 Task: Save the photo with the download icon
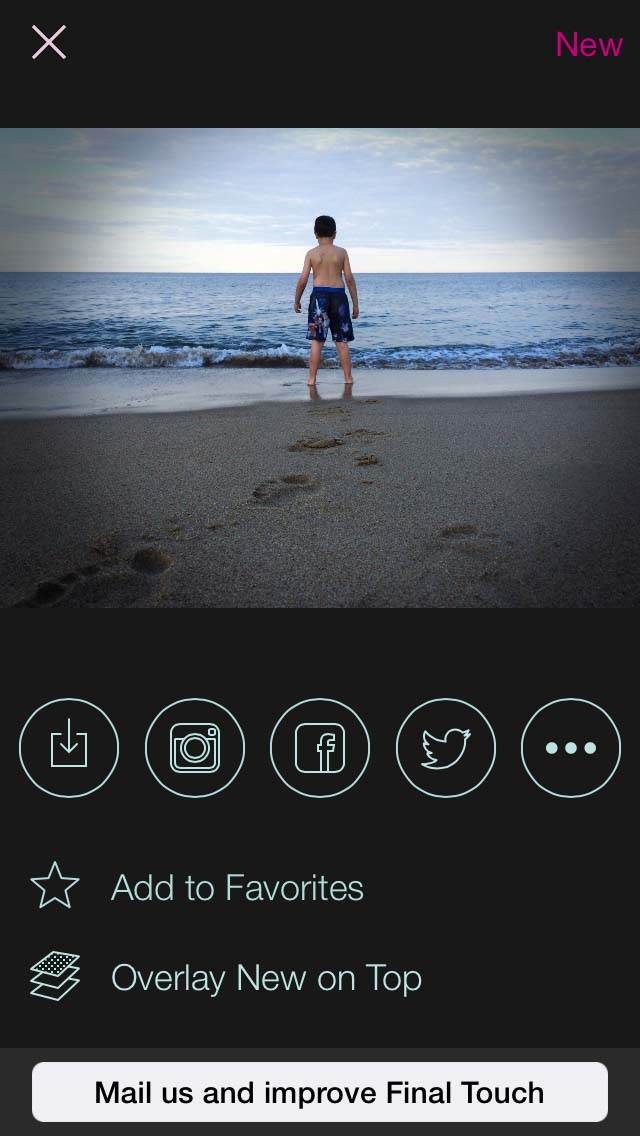pyautogui.click(x=69, y=748)
